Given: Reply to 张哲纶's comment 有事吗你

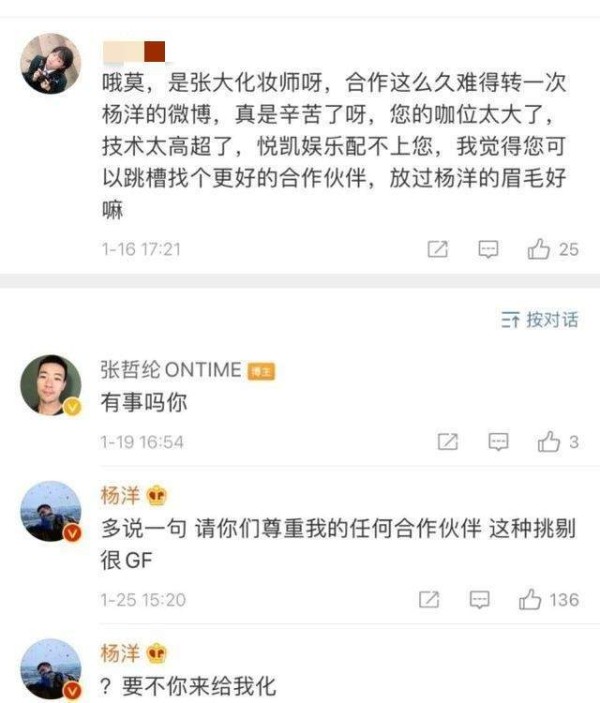Looking at the screenshot, I should click(498, 441).
